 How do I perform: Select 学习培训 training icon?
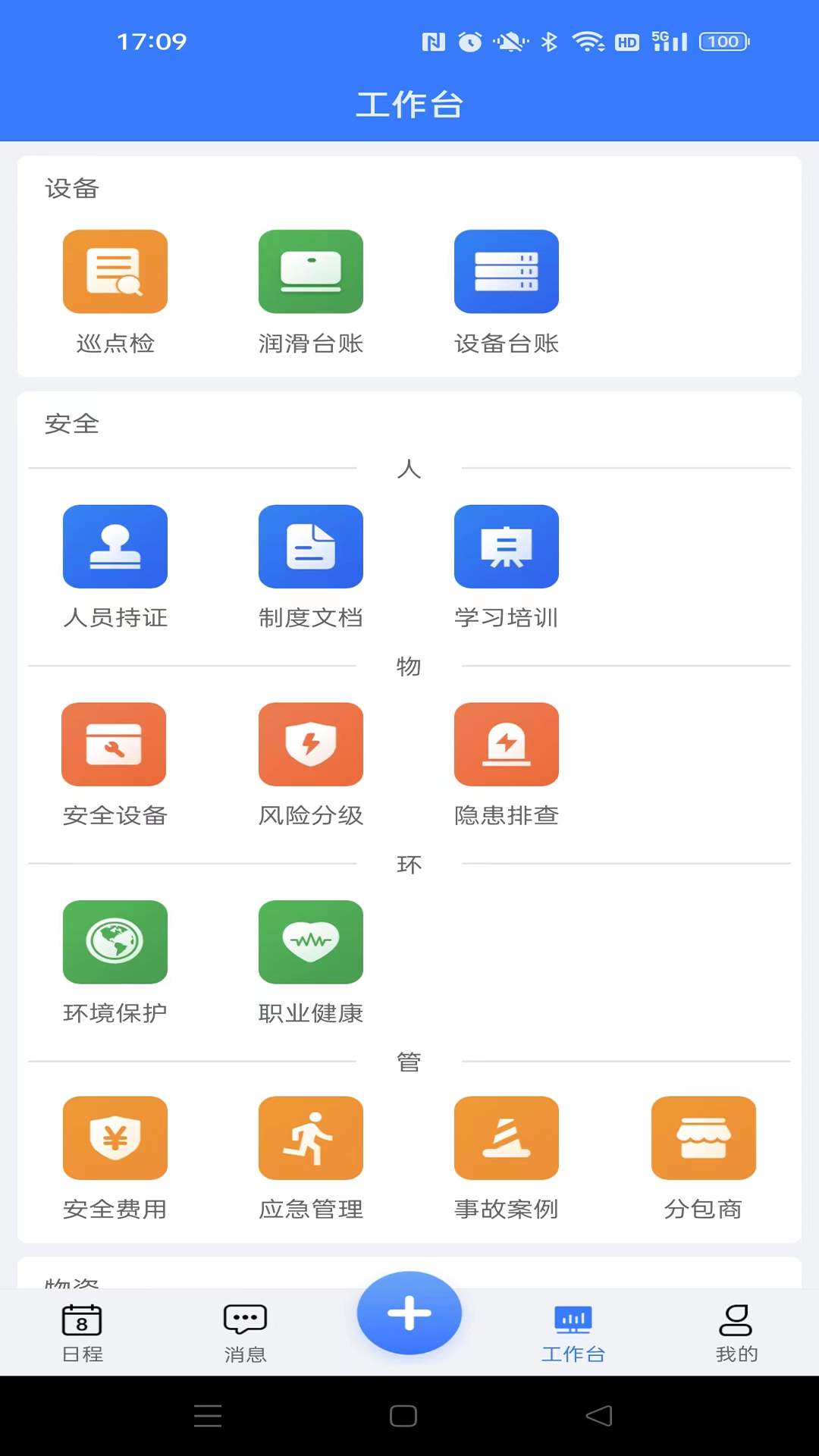506,546
